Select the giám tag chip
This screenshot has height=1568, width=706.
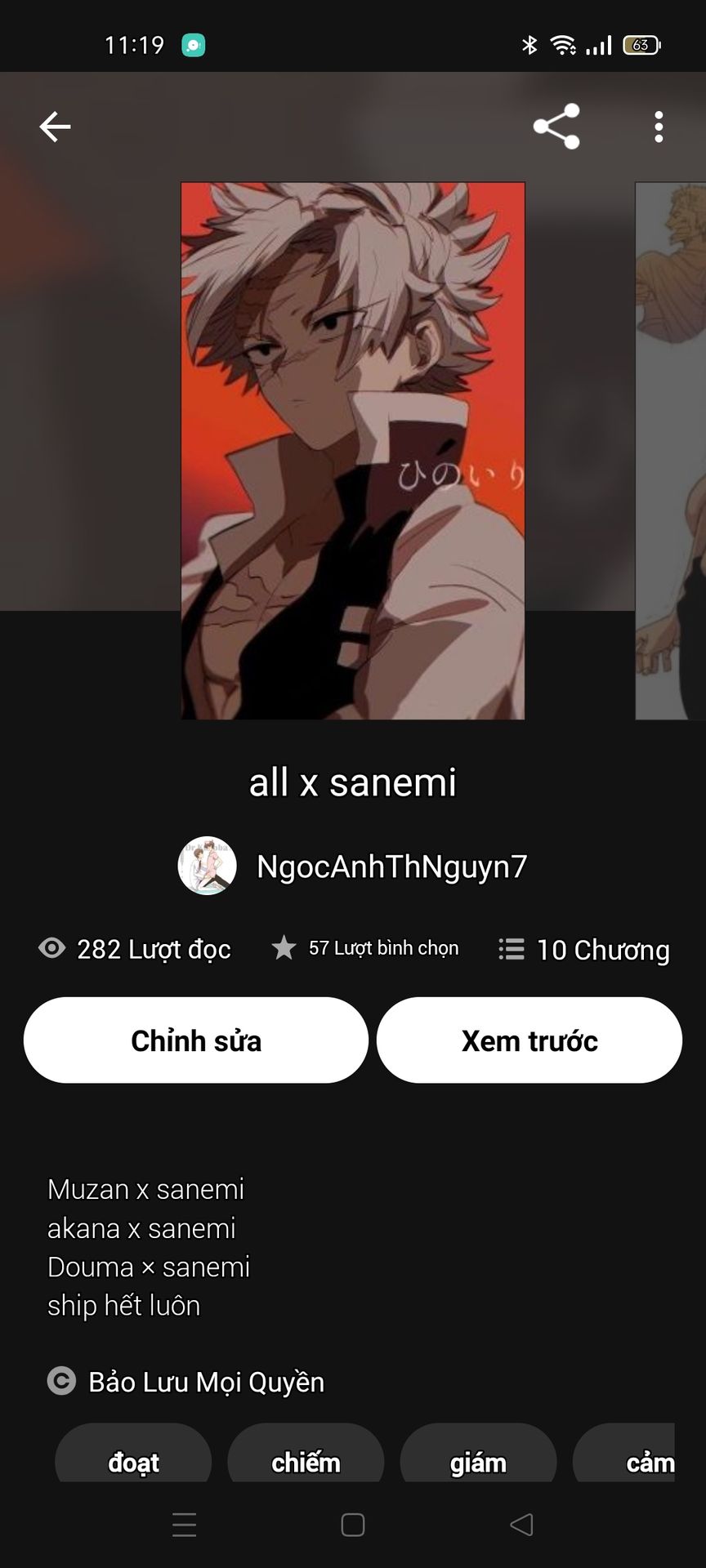pyautogui.click(x=478, y=1459)
